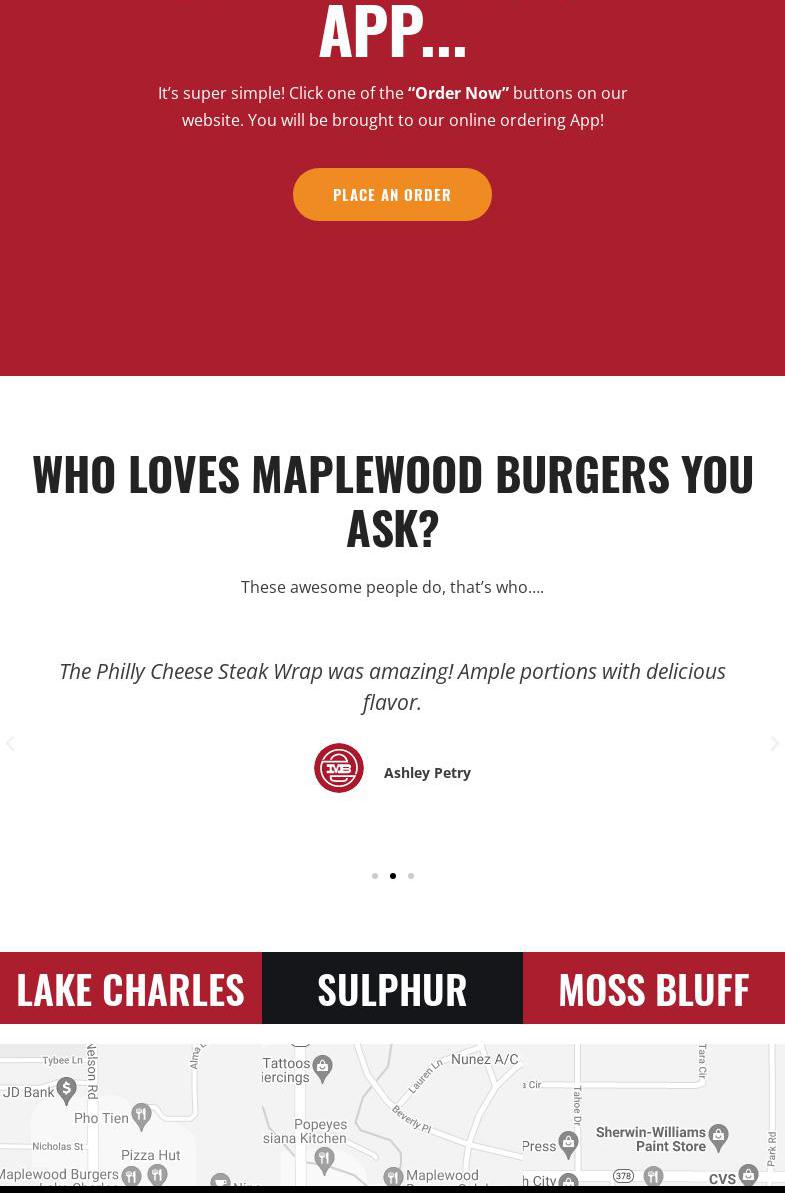This screenshot has width=785, height=1193.
Task: Open the Moss Bluff location tab
Action: pyautogui.click(x=653, y=988)
